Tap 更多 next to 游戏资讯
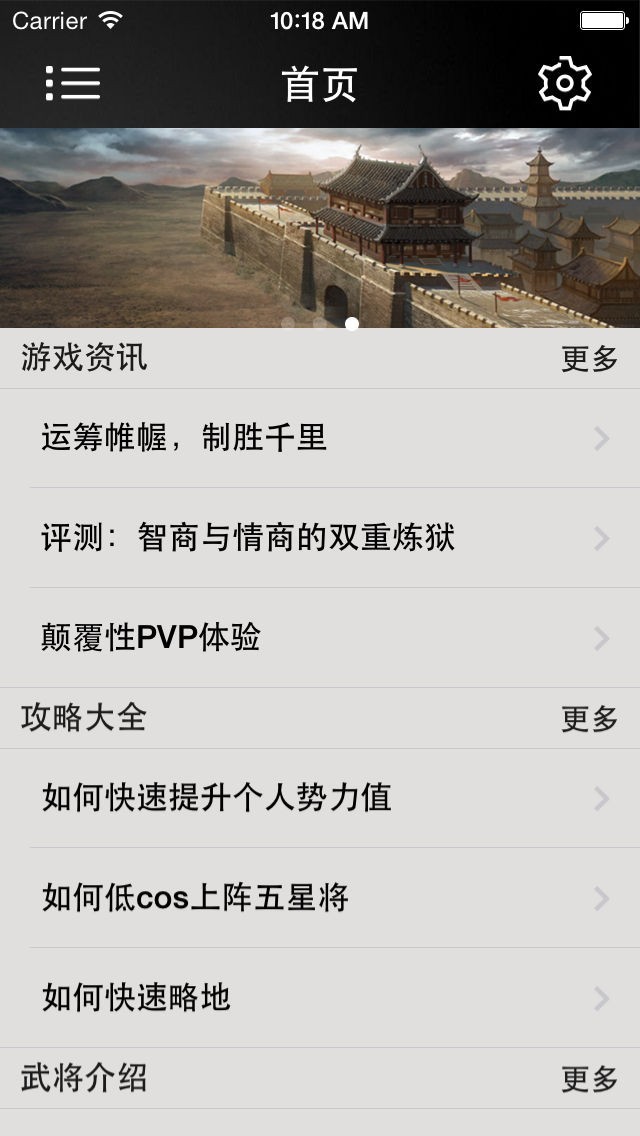640x1136 pixels. 590,359
